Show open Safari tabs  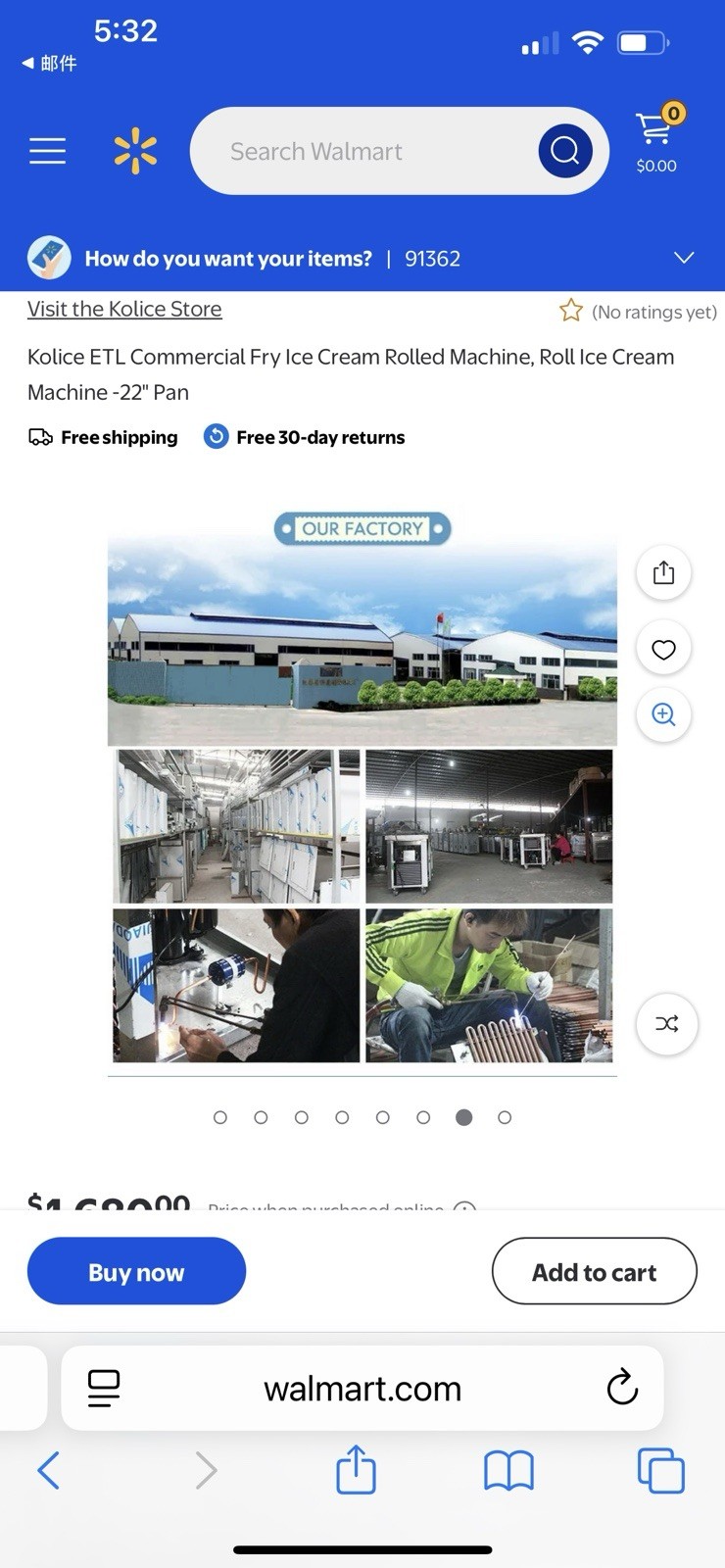tap(660, 1470)
